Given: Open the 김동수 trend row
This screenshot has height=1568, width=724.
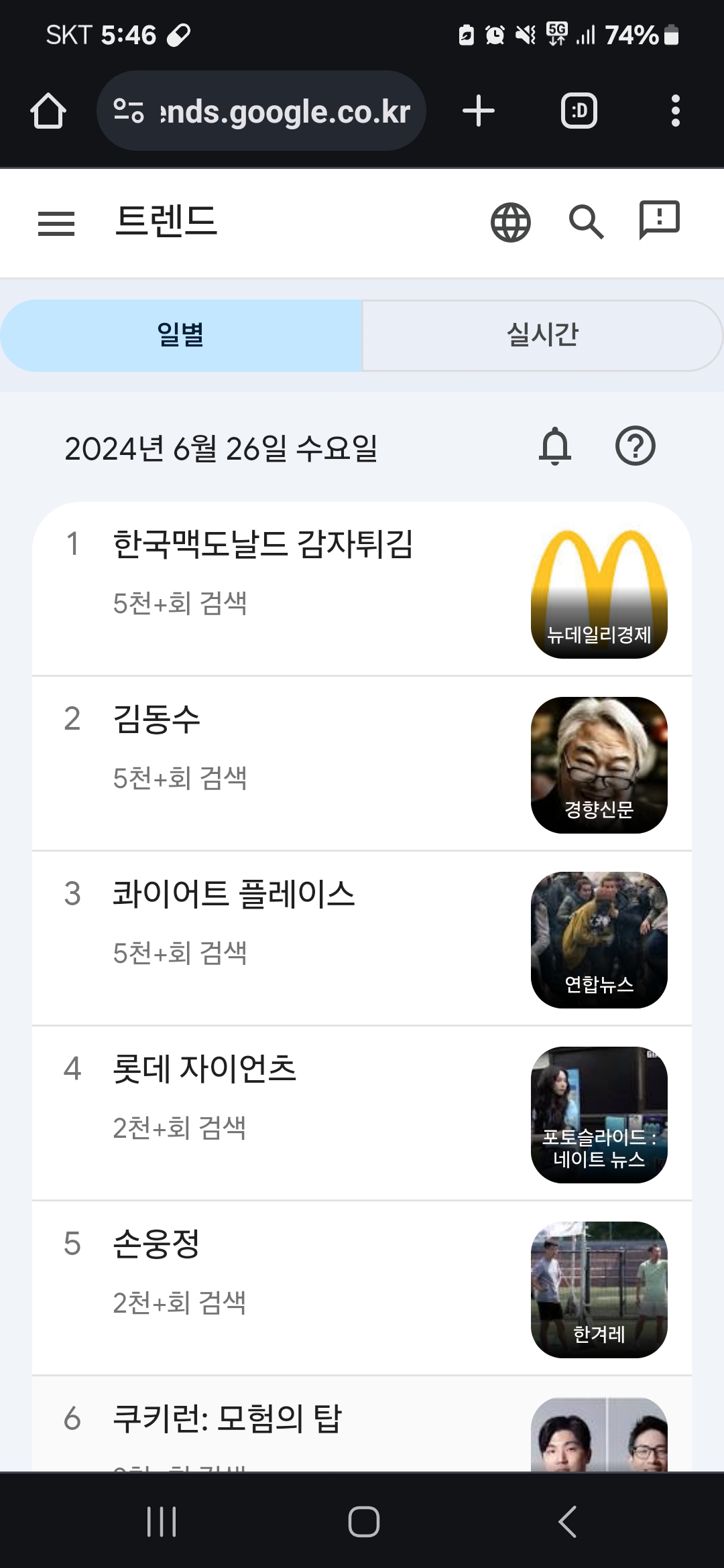Looking at the screenshot, I should coord(157,720).
